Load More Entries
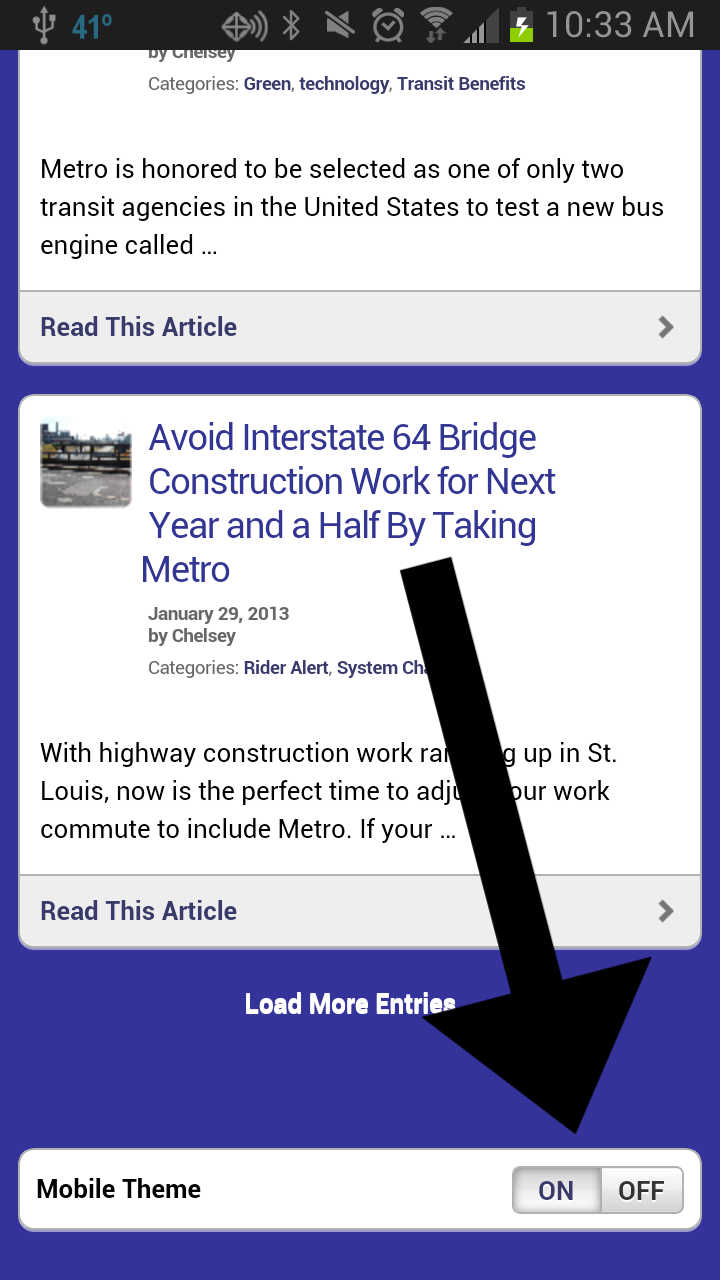 click(x=349, y=1004)
